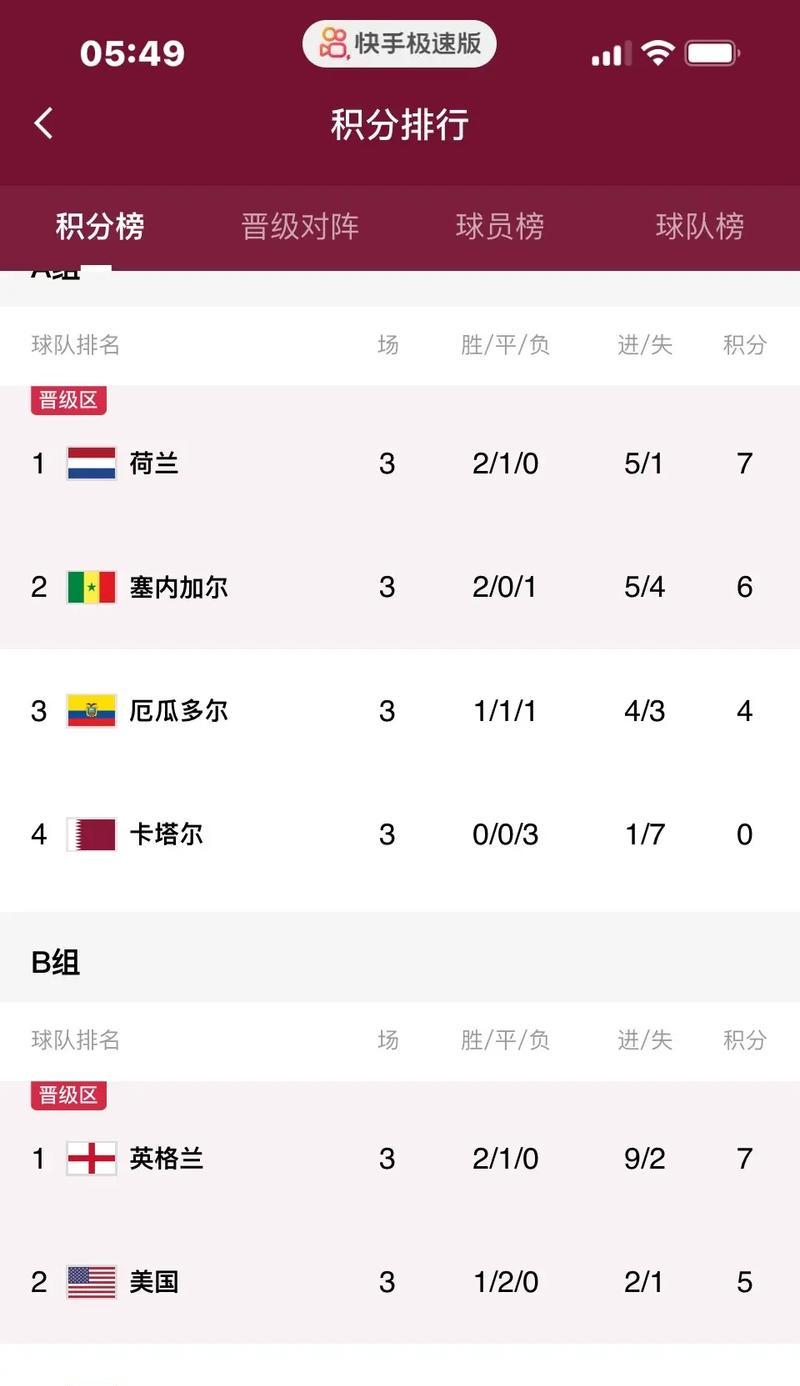The width and height of the screenshot is (800, 1386).
Task: Open the 塞内加尔 team row
Action: click(x=400, y=587)
